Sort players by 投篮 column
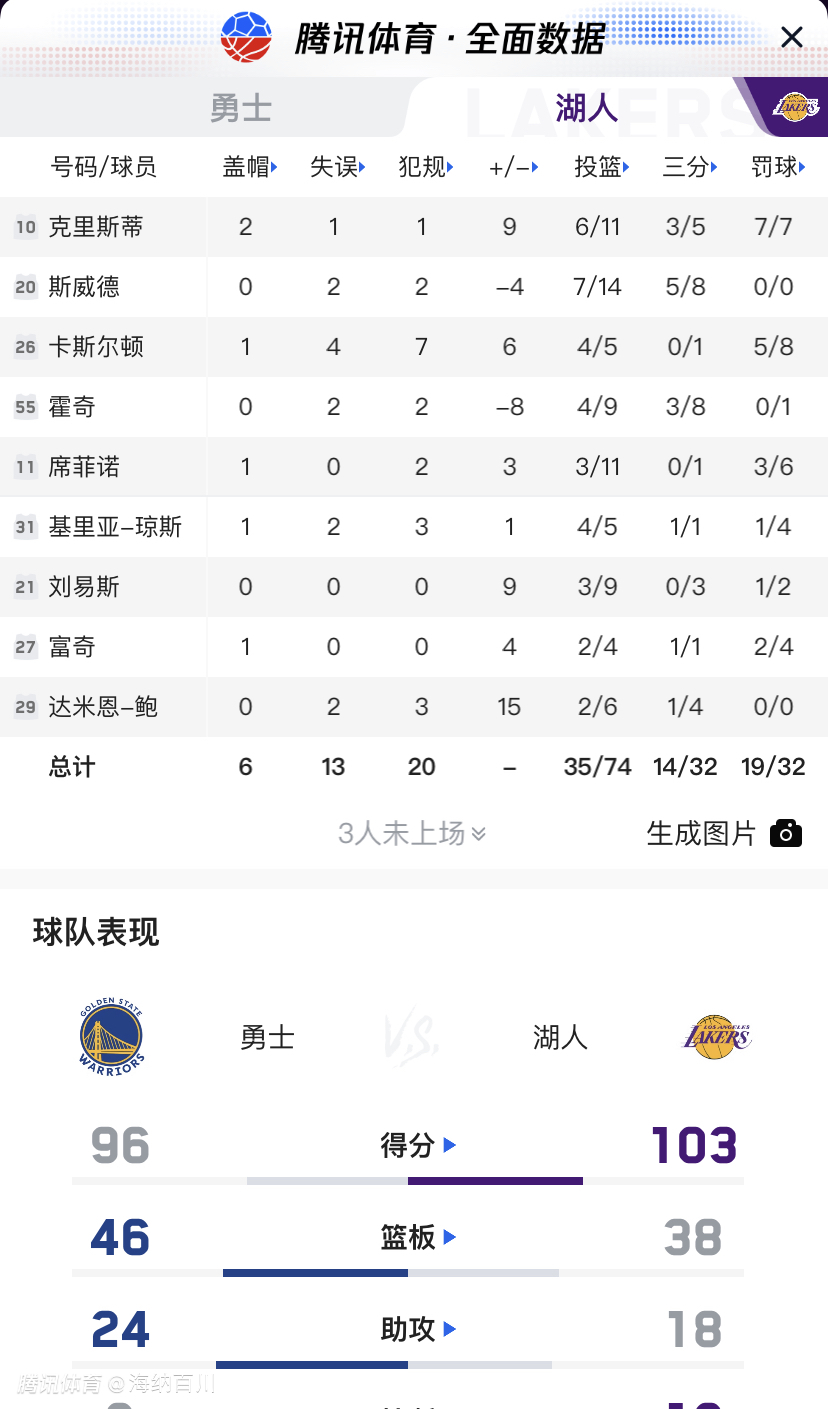 [601, 167]
